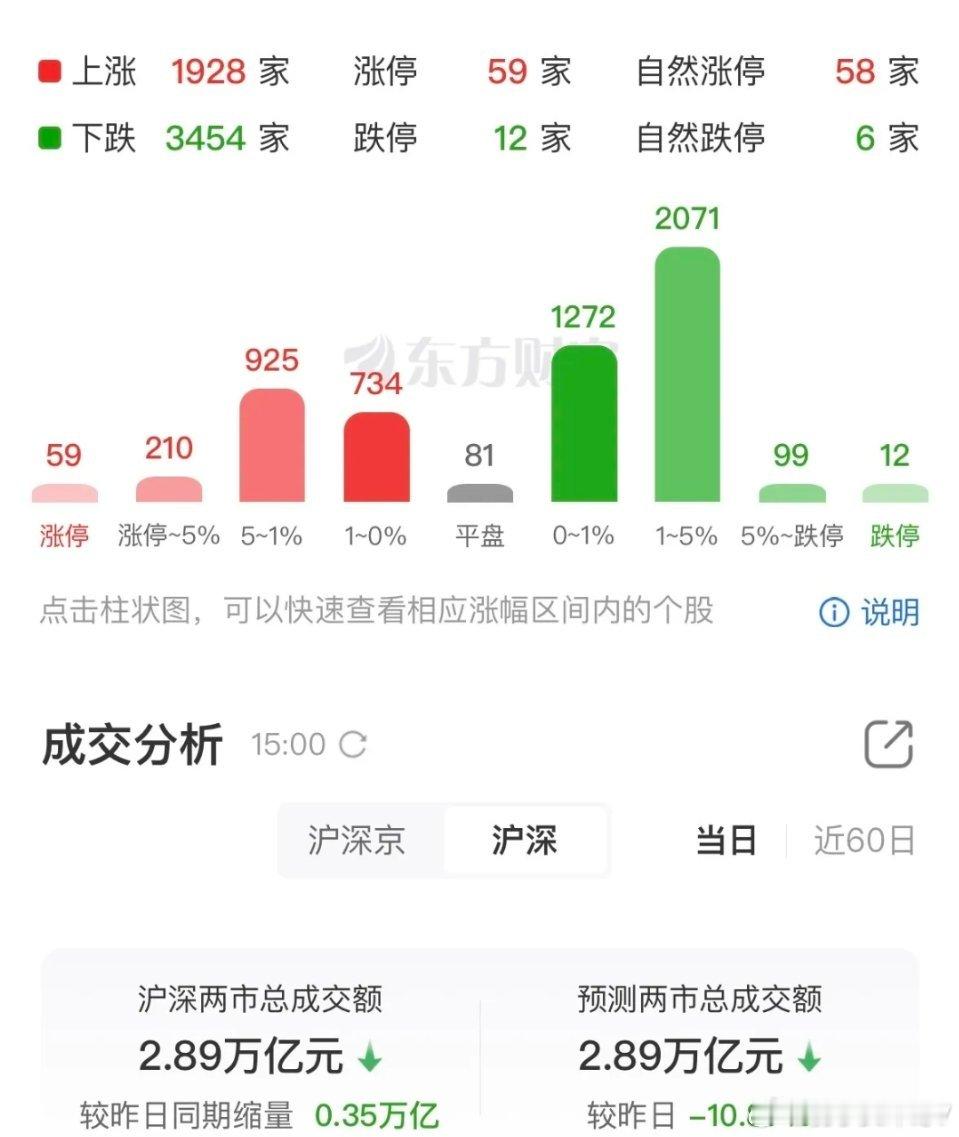This screenshot has width=959, height=1137.
Task: Click green down arrow after 2.89万亿元 total turnover
Action: coord(372,1056)
